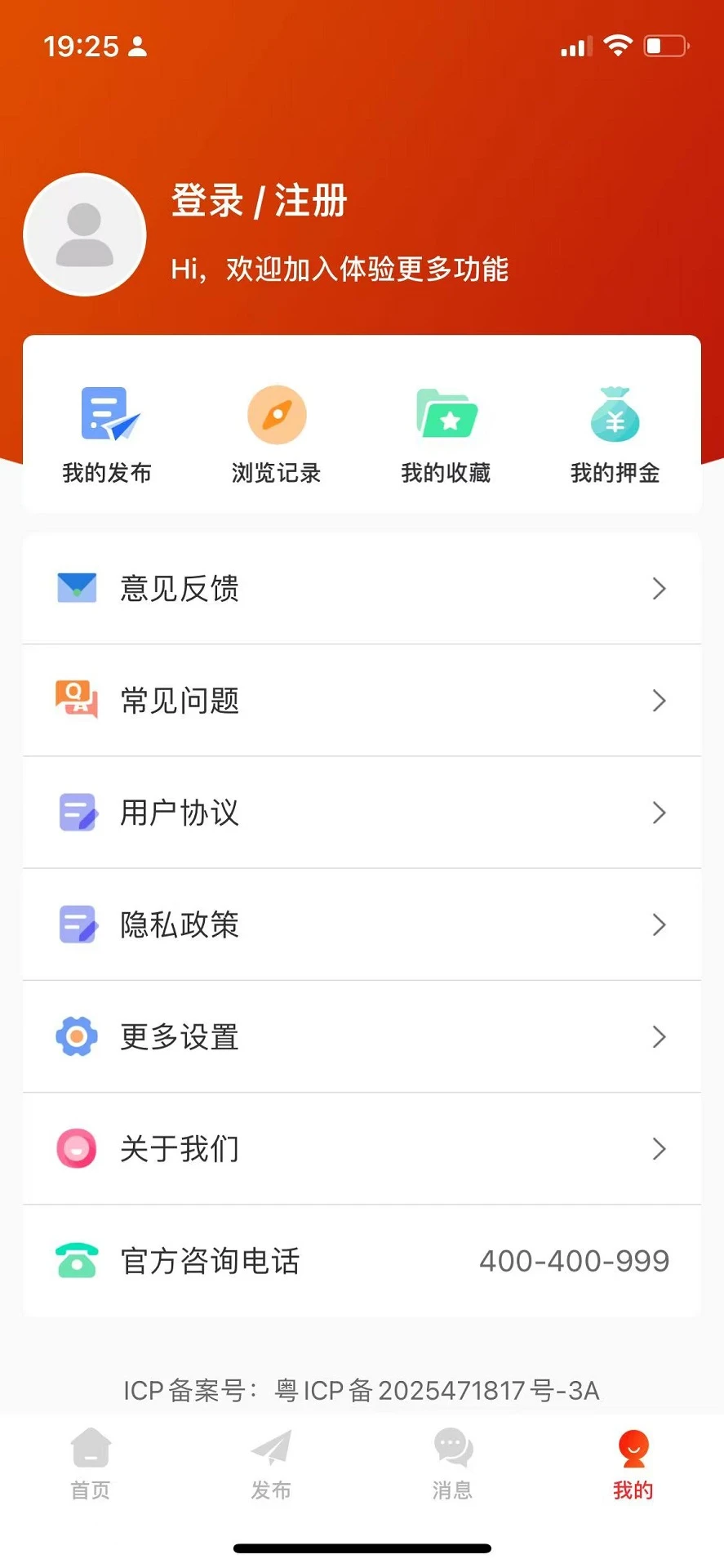The image size is (724, 1568).
Task: Open 浏览记录 (Browsing History) icon
Action: 277,413
